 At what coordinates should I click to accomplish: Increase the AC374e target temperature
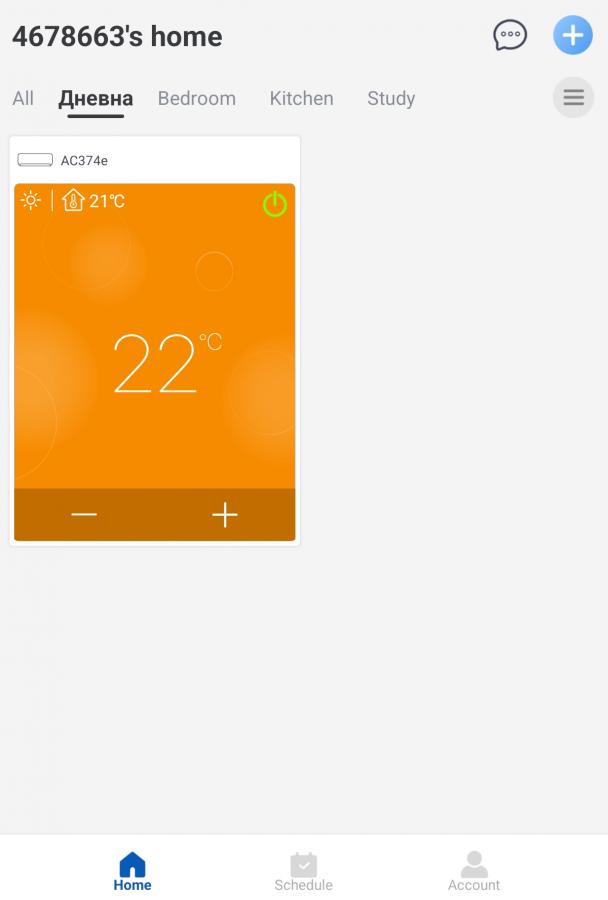coord(225,515)
